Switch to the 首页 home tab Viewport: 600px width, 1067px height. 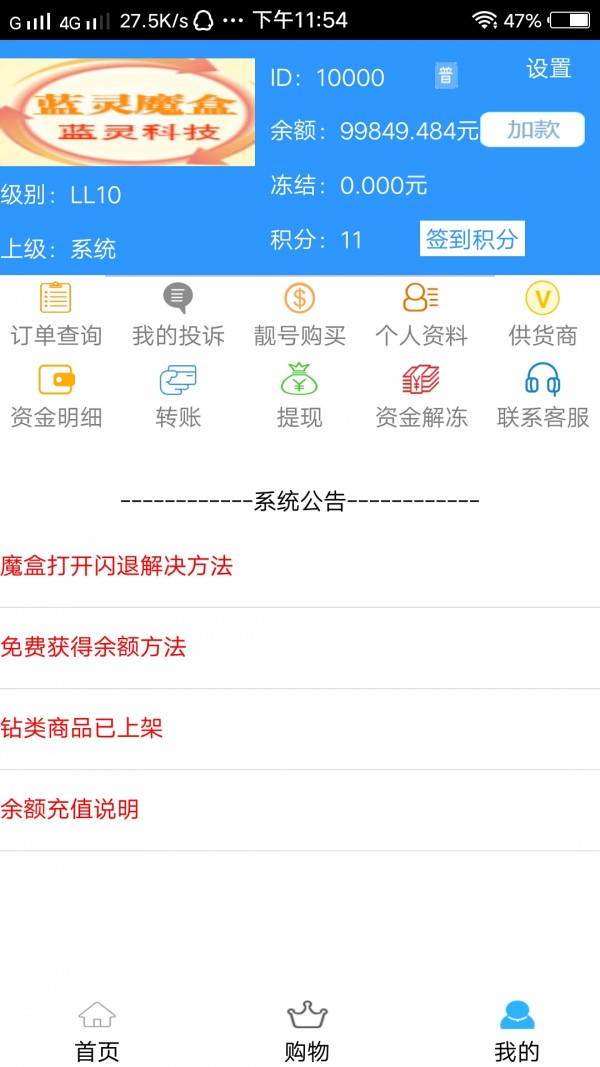coord(97,1032)
